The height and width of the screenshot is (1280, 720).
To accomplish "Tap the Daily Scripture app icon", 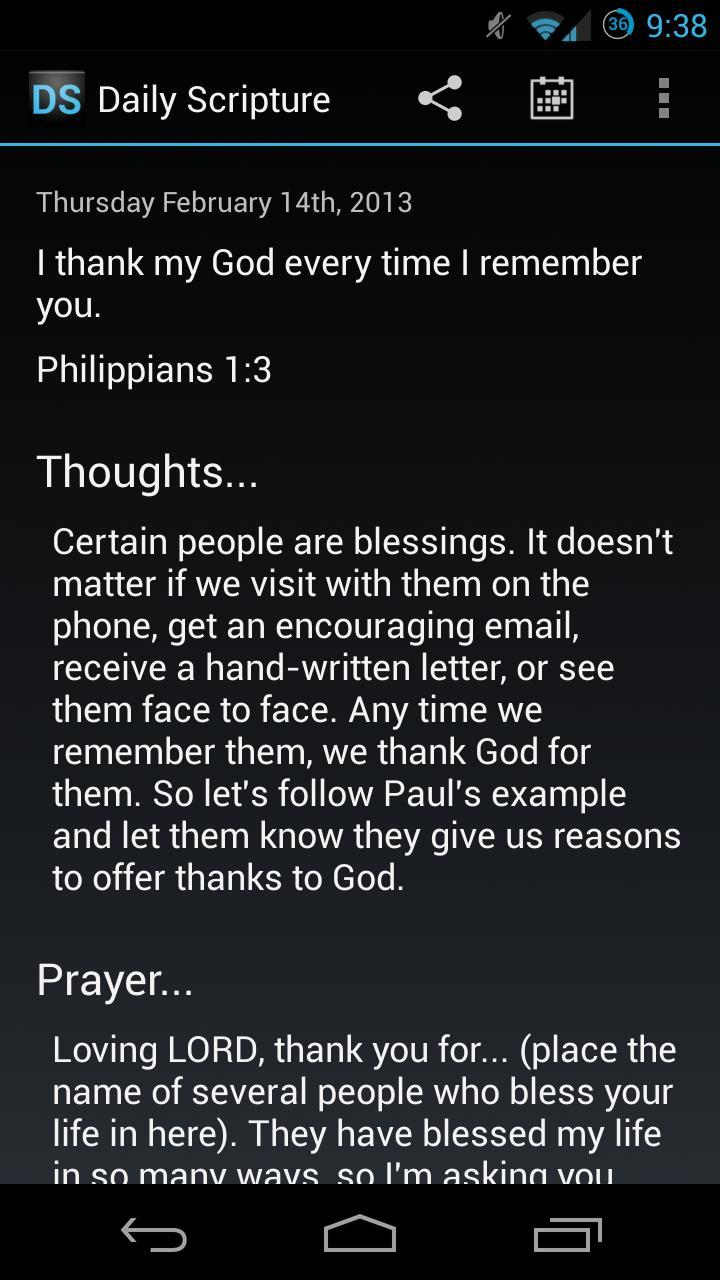I will click(x=57, y=97).
